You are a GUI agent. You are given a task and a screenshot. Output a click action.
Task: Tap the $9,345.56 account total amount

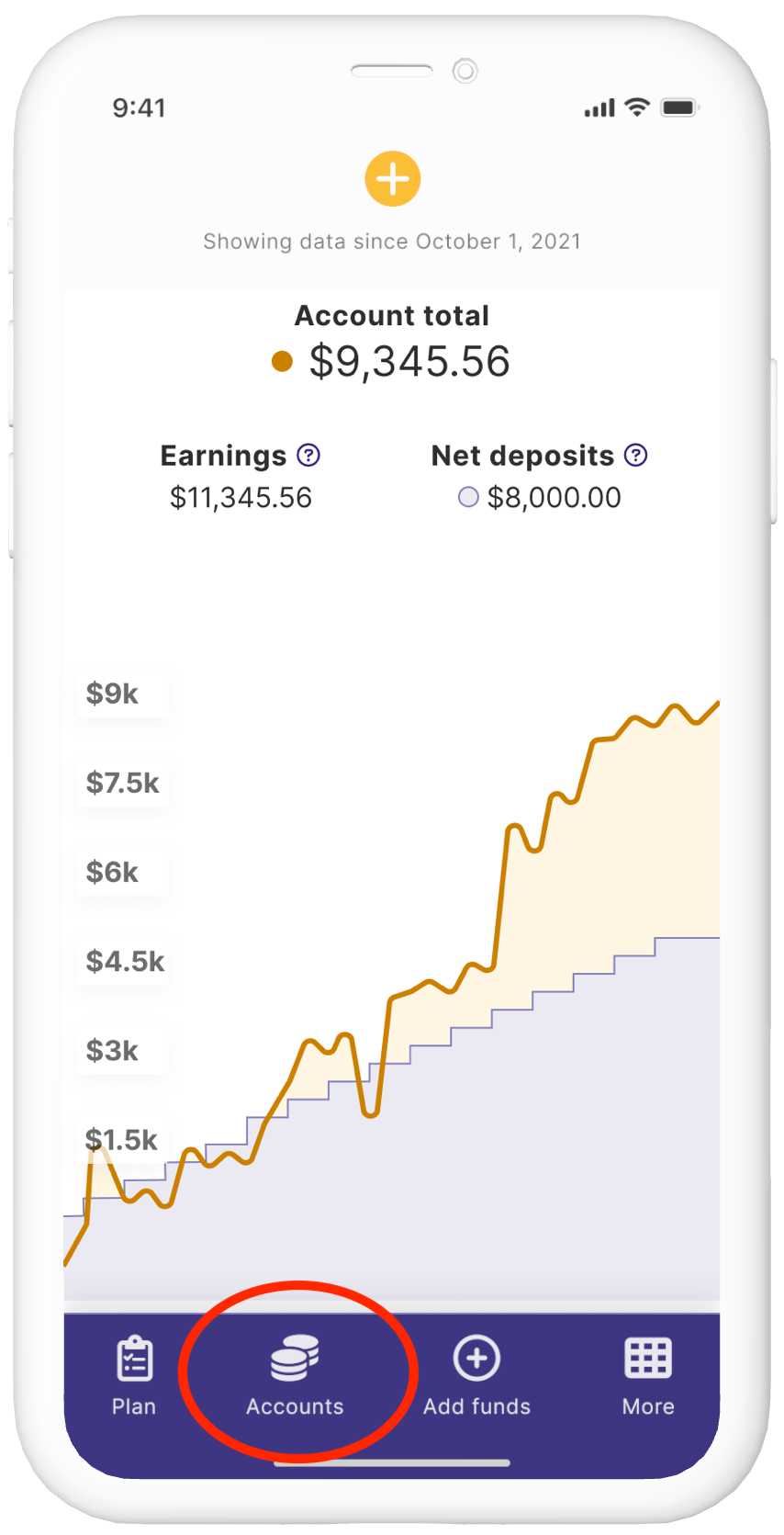[x=410, y=361]
